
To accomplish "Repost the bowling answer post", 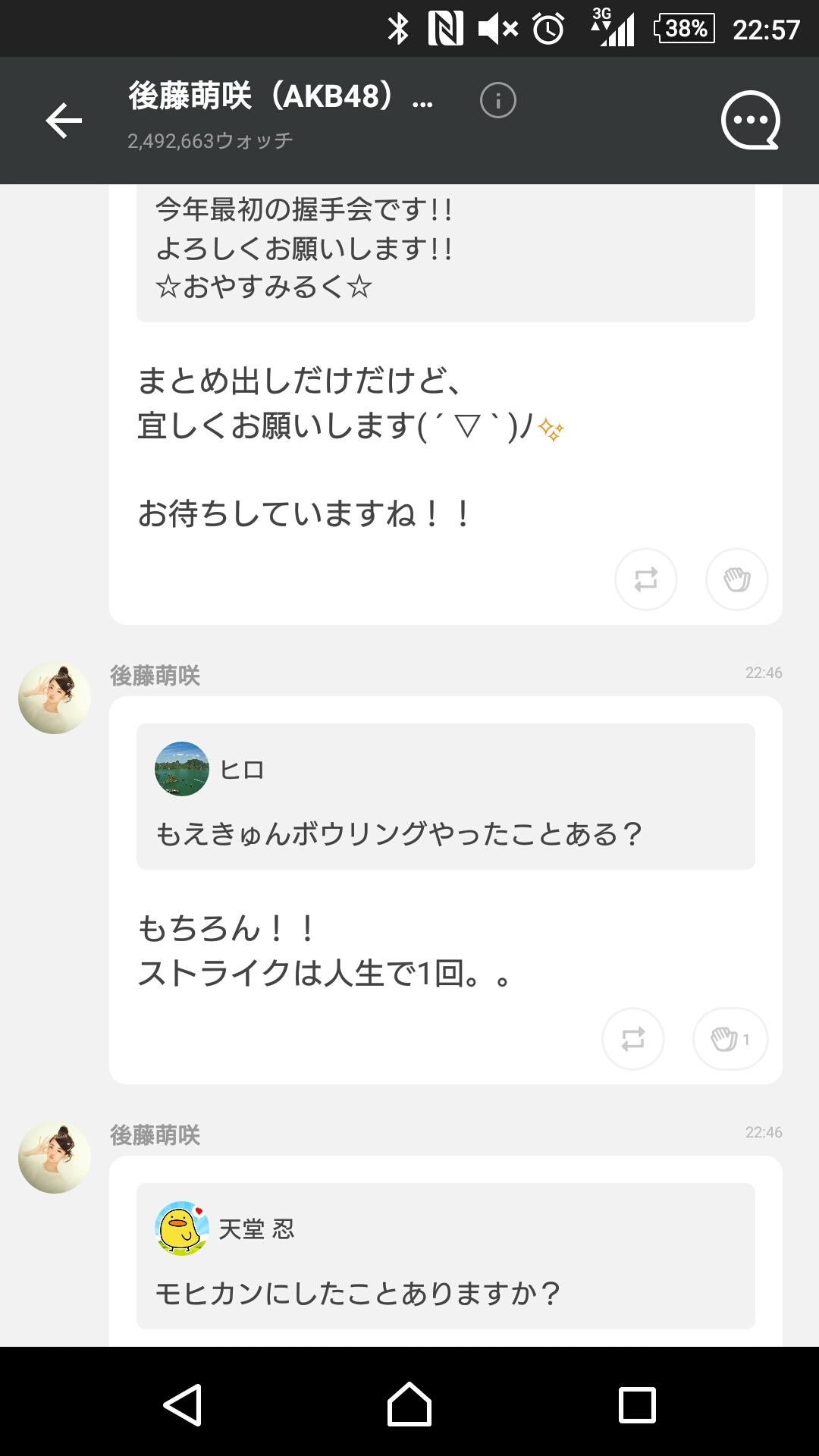I will point(633,1039).
